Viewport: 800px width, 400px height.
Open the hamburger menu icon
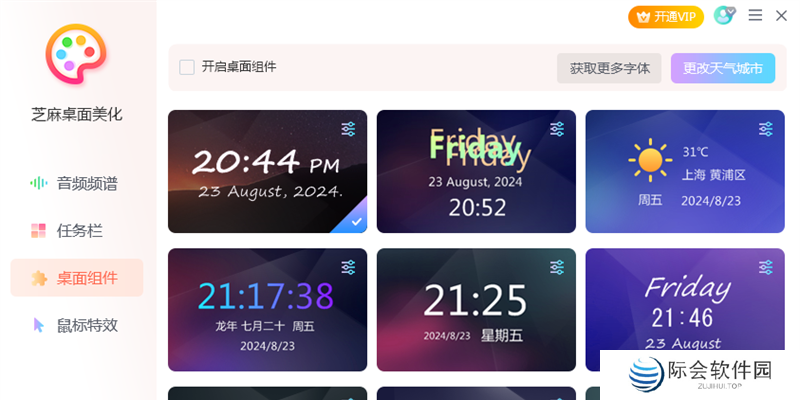pos(756,15)
